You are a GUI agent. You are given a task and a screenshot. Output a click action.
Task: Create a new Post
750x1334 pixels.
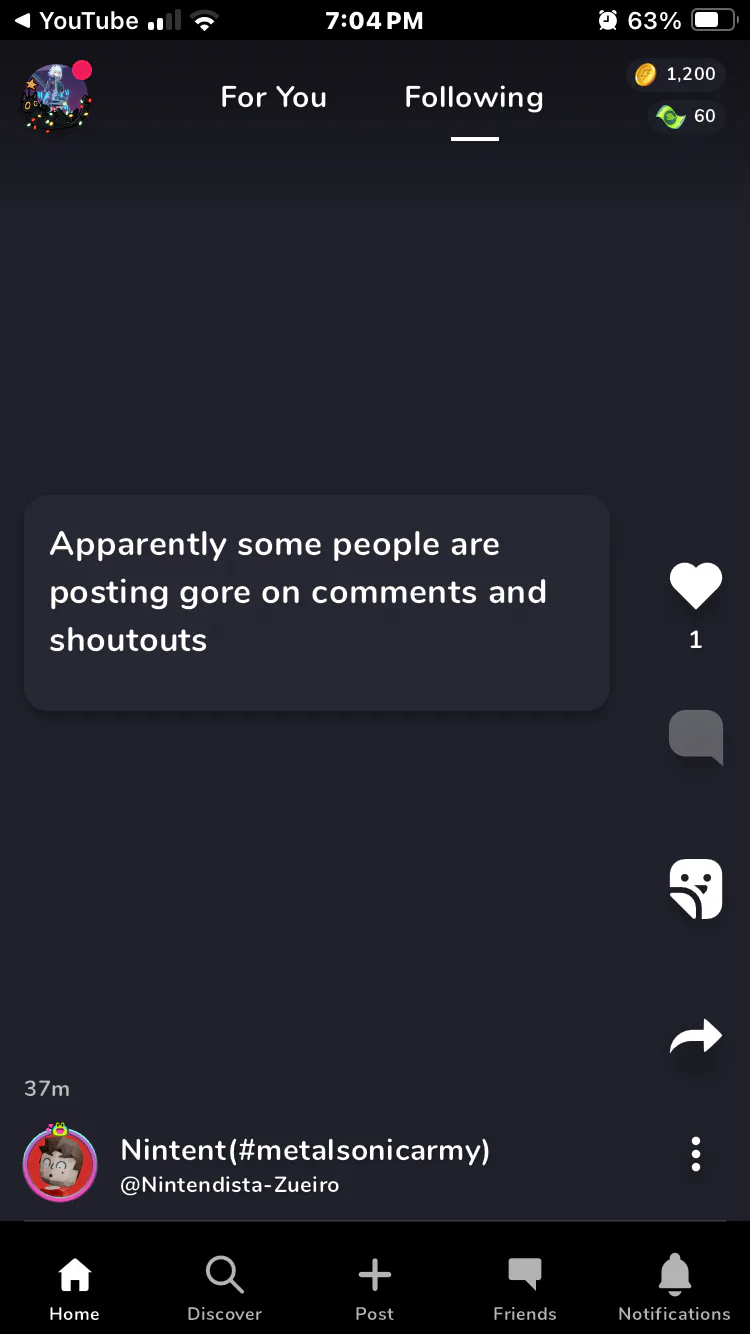tap(375, 1289)
